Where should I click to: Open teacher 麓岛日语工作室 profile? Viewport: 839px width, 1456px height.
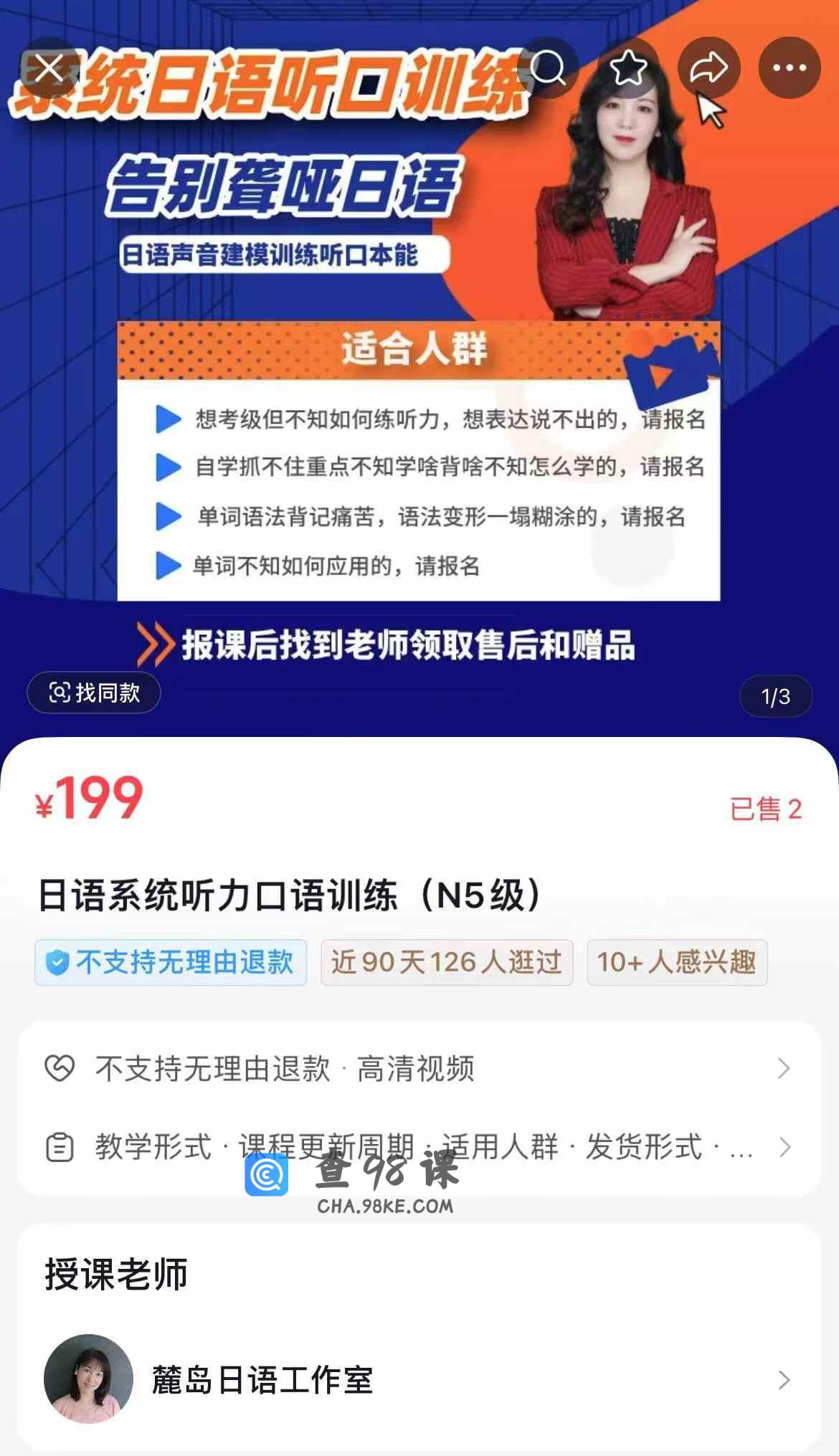[x=419, y=1379]
